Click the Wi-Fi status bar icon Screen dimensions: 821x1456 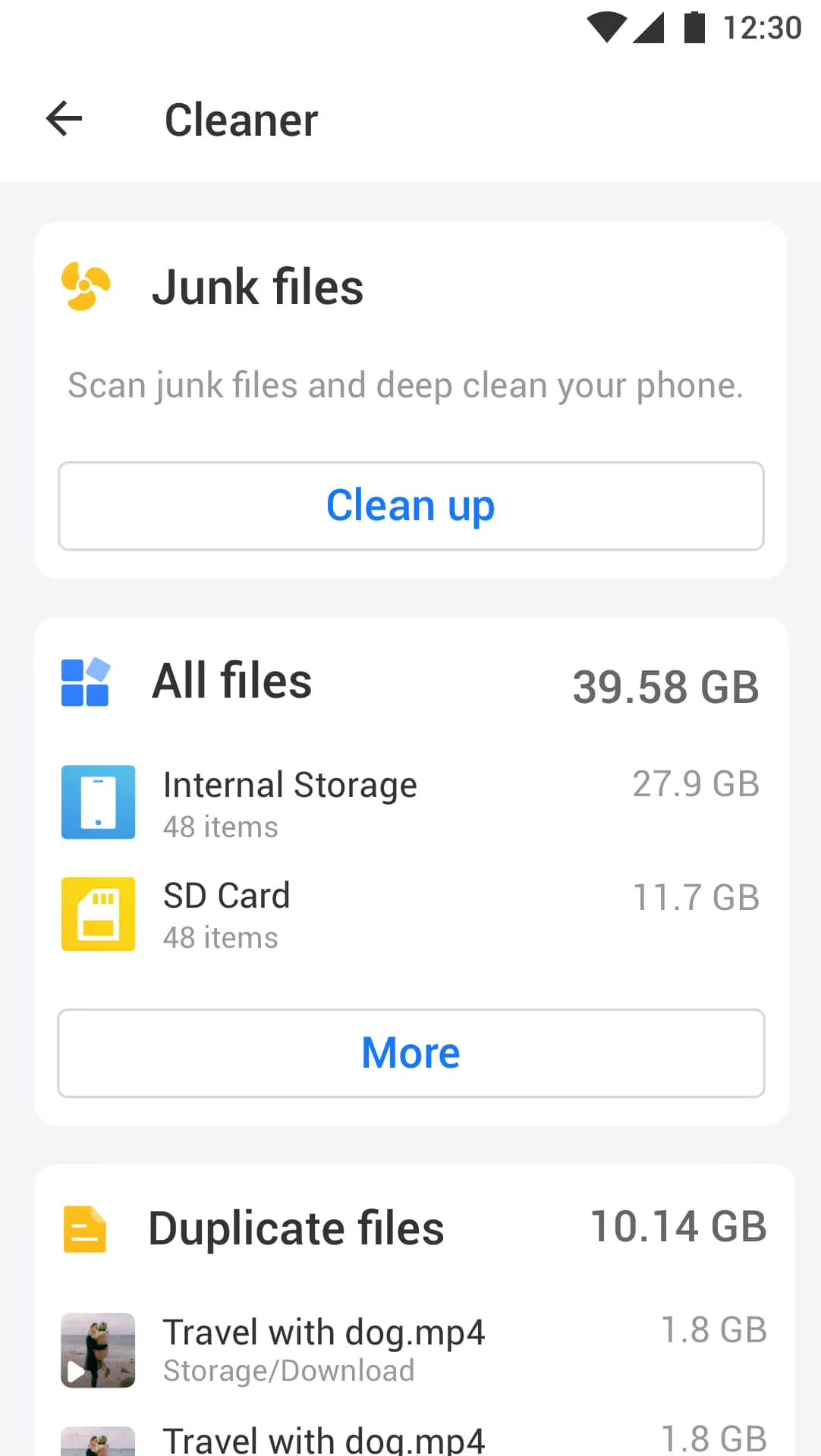point(609,25)
